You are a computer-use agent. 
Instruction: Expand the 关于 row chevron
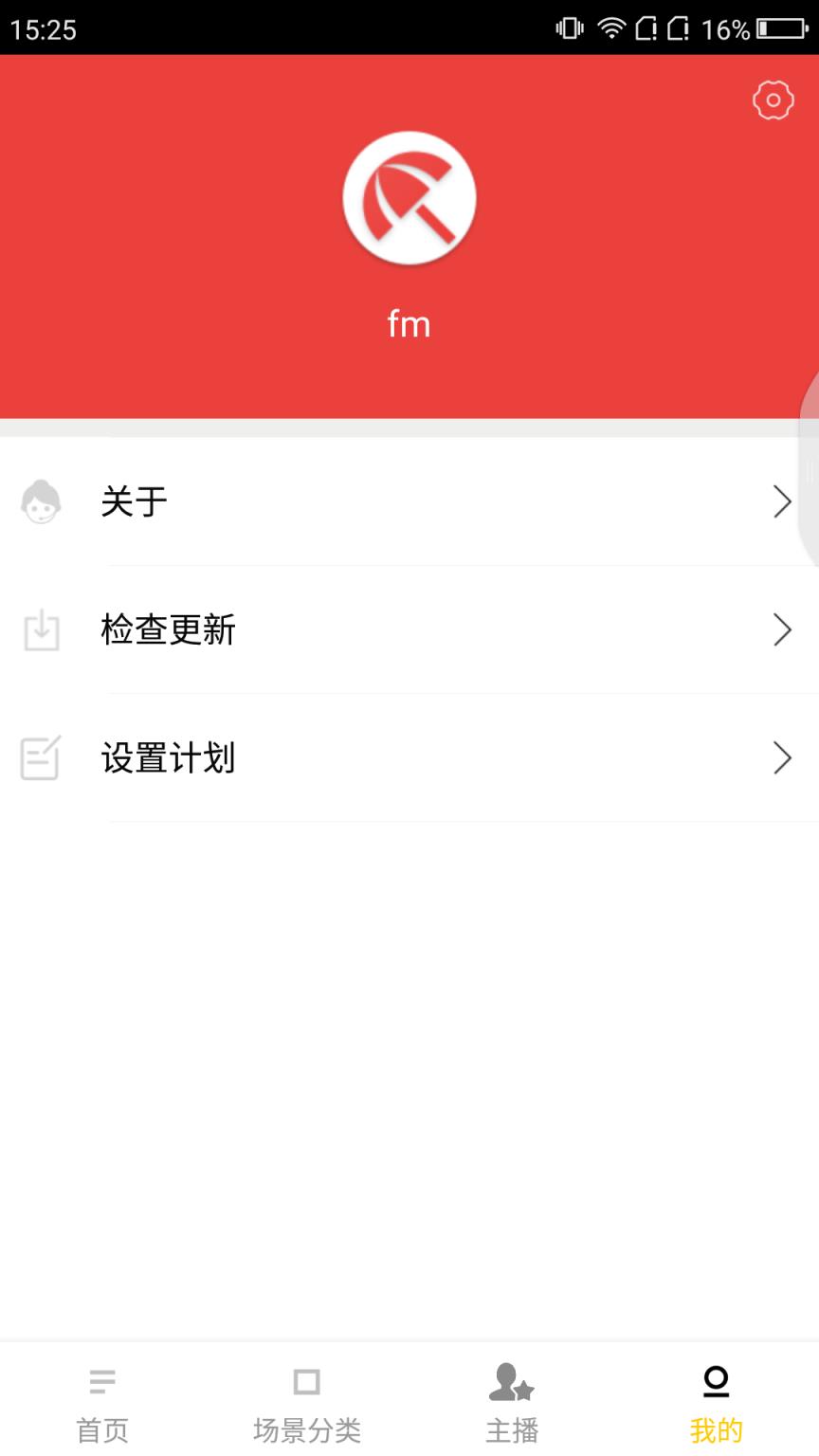[x=781, y=502]
